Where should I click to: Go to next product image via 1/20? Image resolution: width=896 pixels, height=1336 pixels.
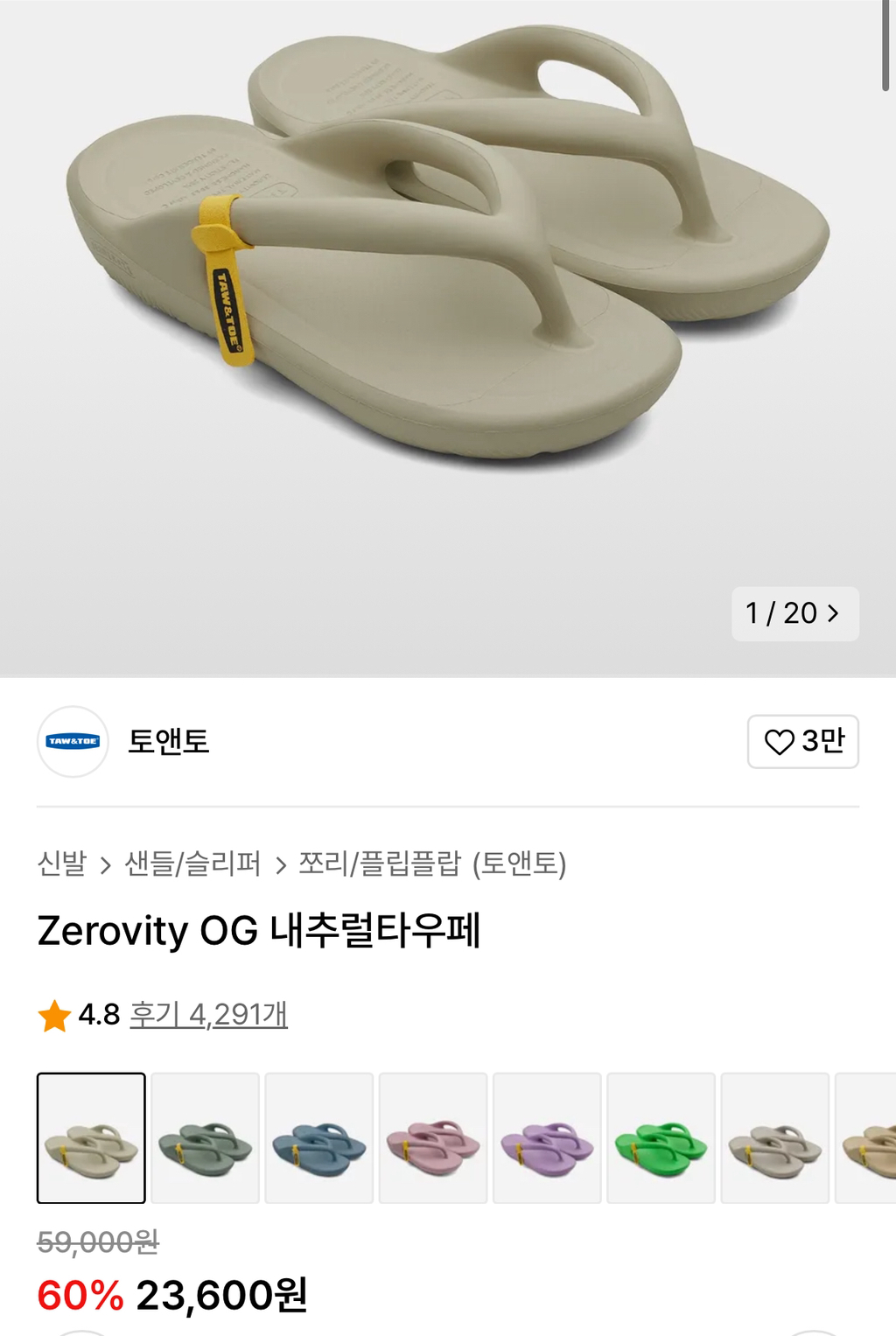click(794, 613)
